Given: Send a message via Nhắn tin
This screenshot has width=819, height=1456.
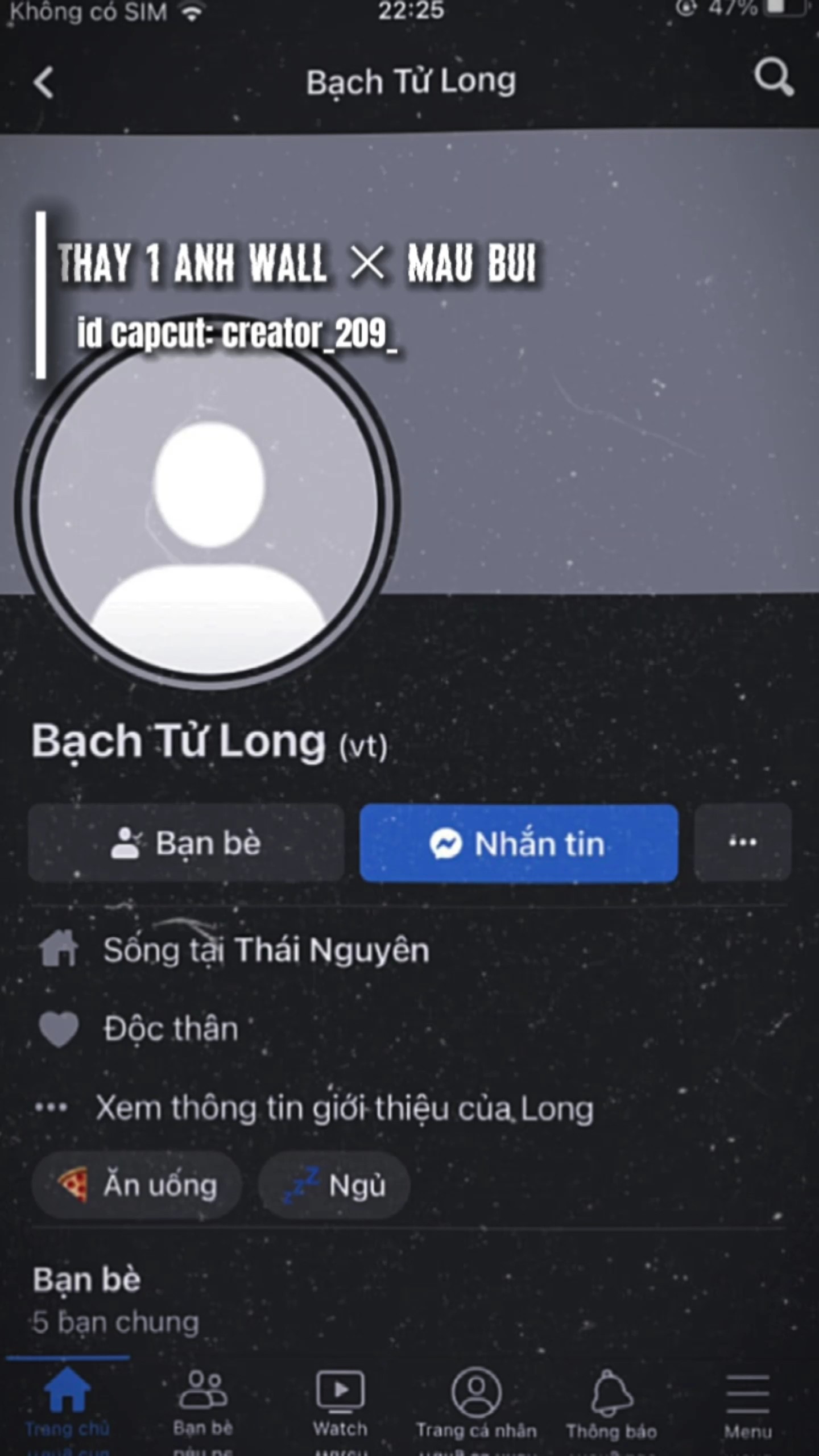Looking at the screenshot, I should 518,843.
